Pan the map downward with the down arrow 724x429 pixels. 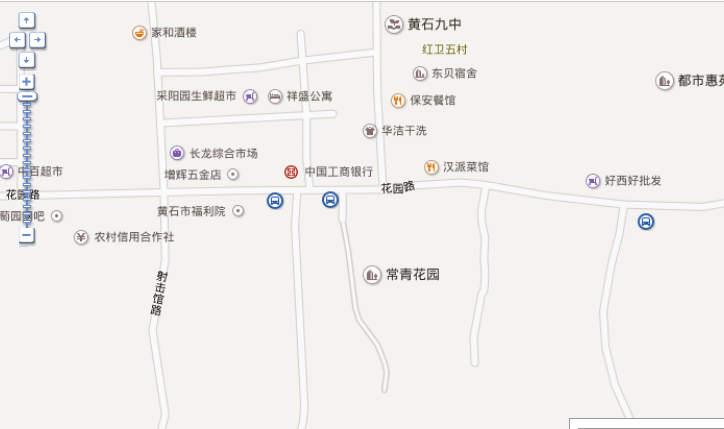26,60
